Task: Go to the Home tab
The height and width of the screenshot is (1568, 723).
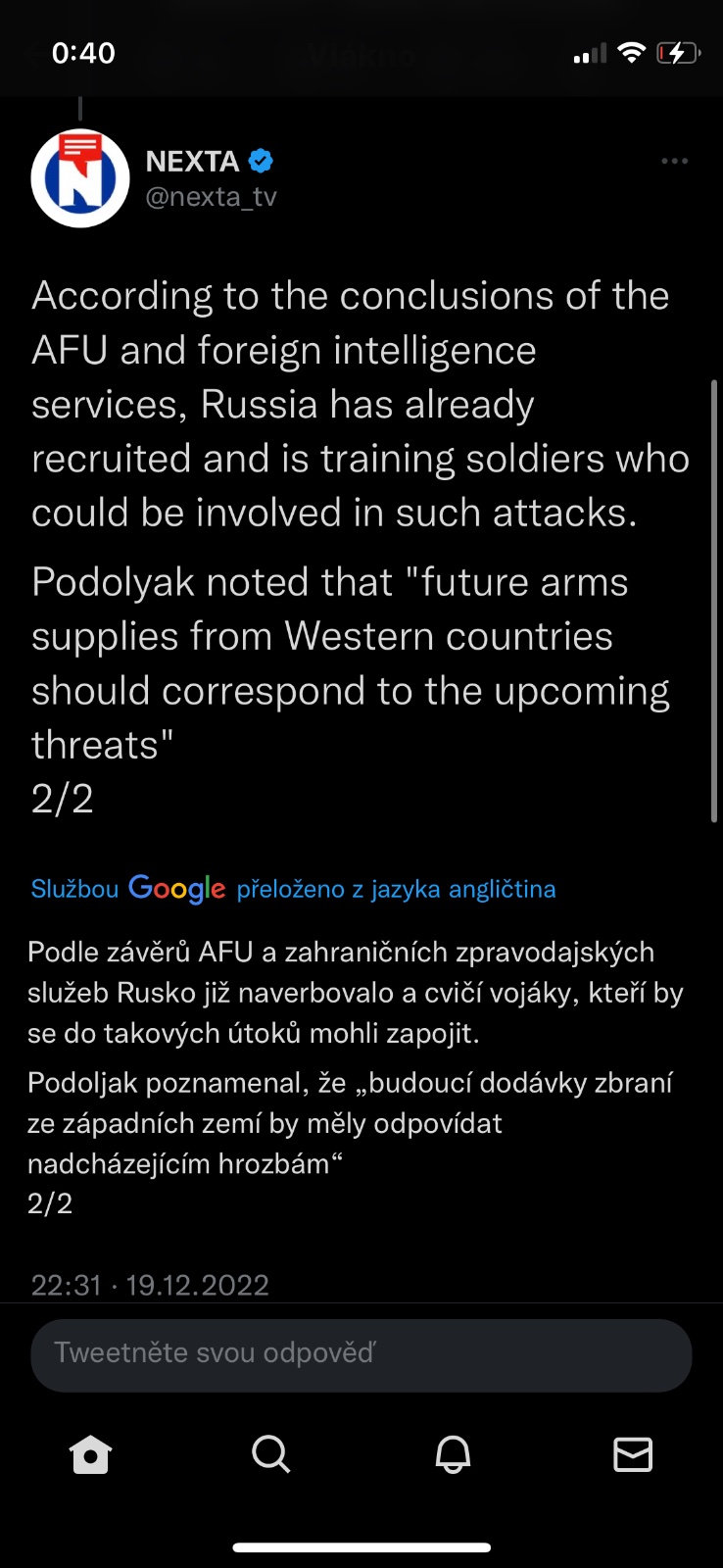Action: (x=90, y=1454)
